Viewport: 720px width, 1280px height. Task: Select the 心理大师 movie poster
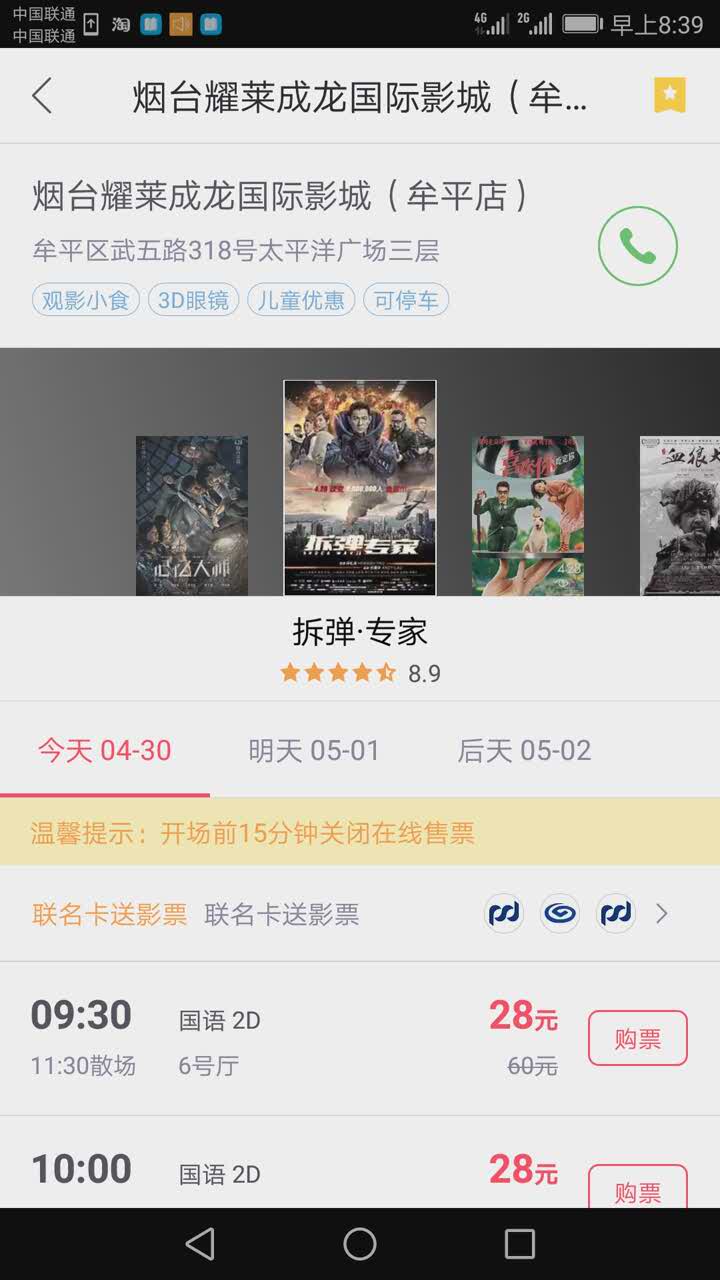click(191, 515)
